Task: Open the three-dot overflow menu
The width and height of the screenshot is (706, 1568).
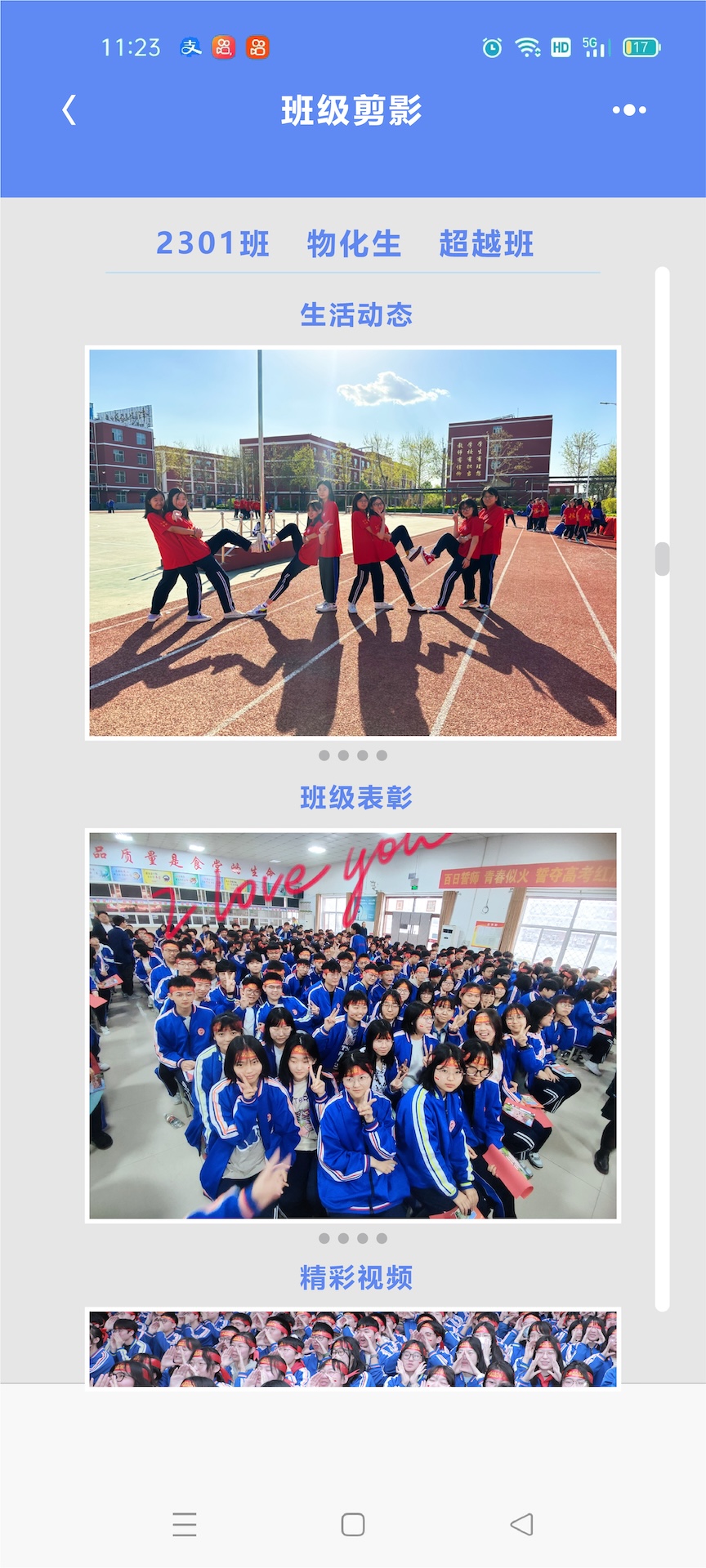Action: (629, 110)
